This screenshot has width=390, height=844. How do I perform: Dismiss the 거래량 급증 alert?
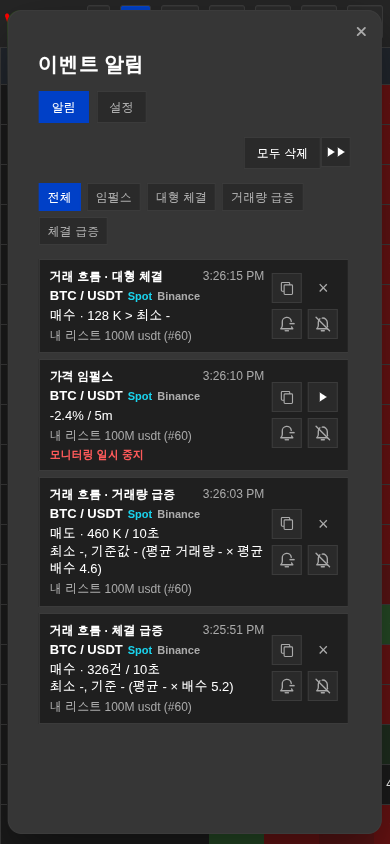[x=323, y=524]
